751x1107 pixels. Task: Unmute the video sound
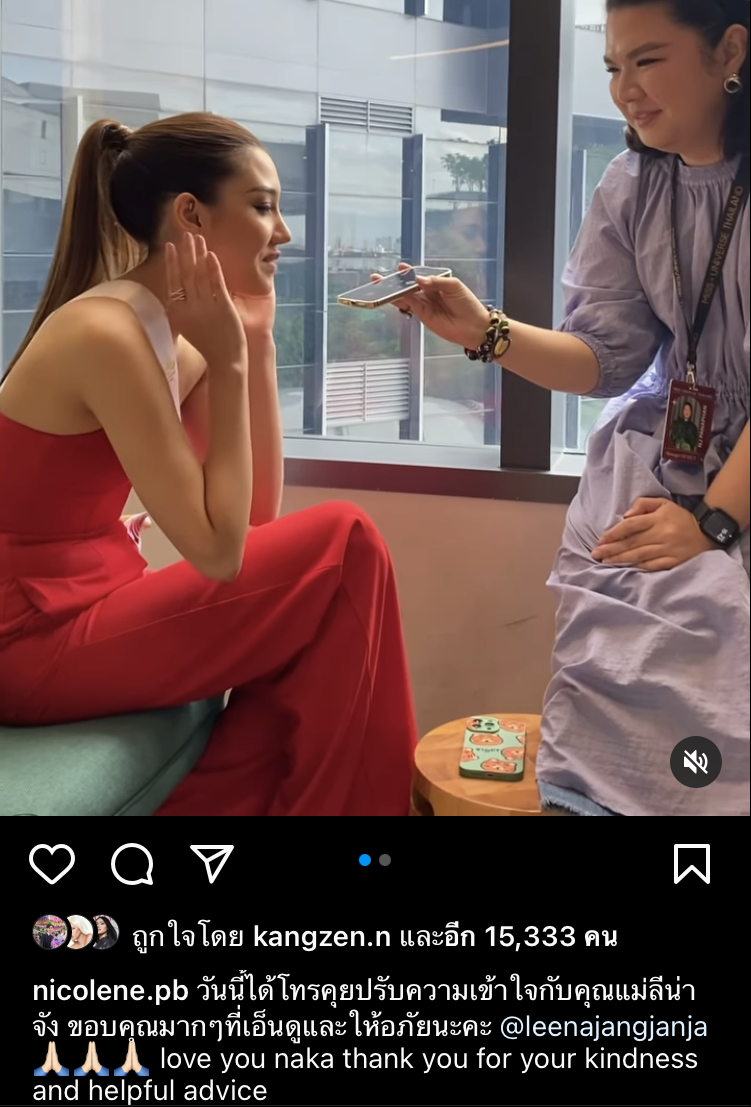tap(695, 762)
